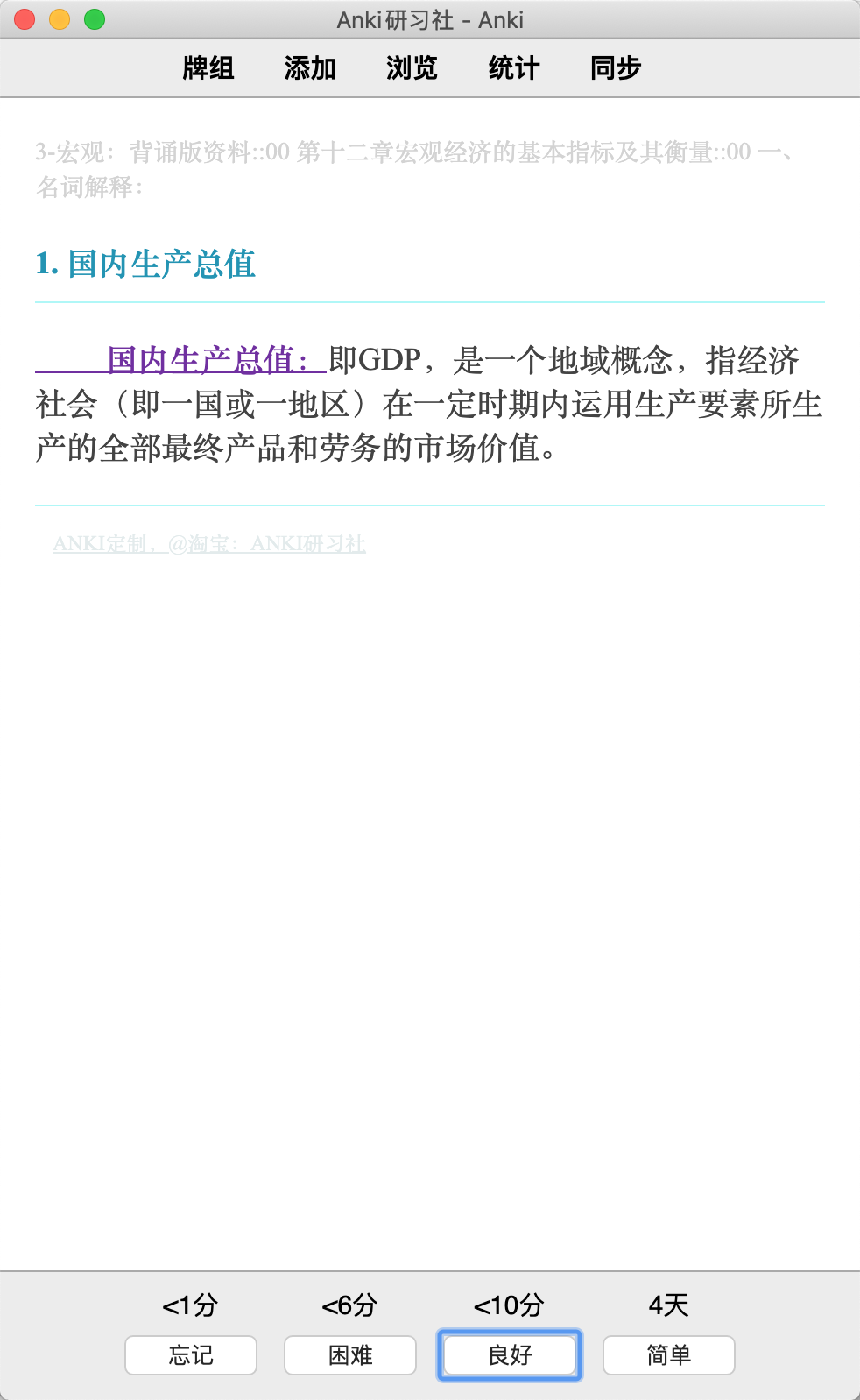Screen dimensions: 860x1400
Task: Rate the card 困难
Action: 350,1355
